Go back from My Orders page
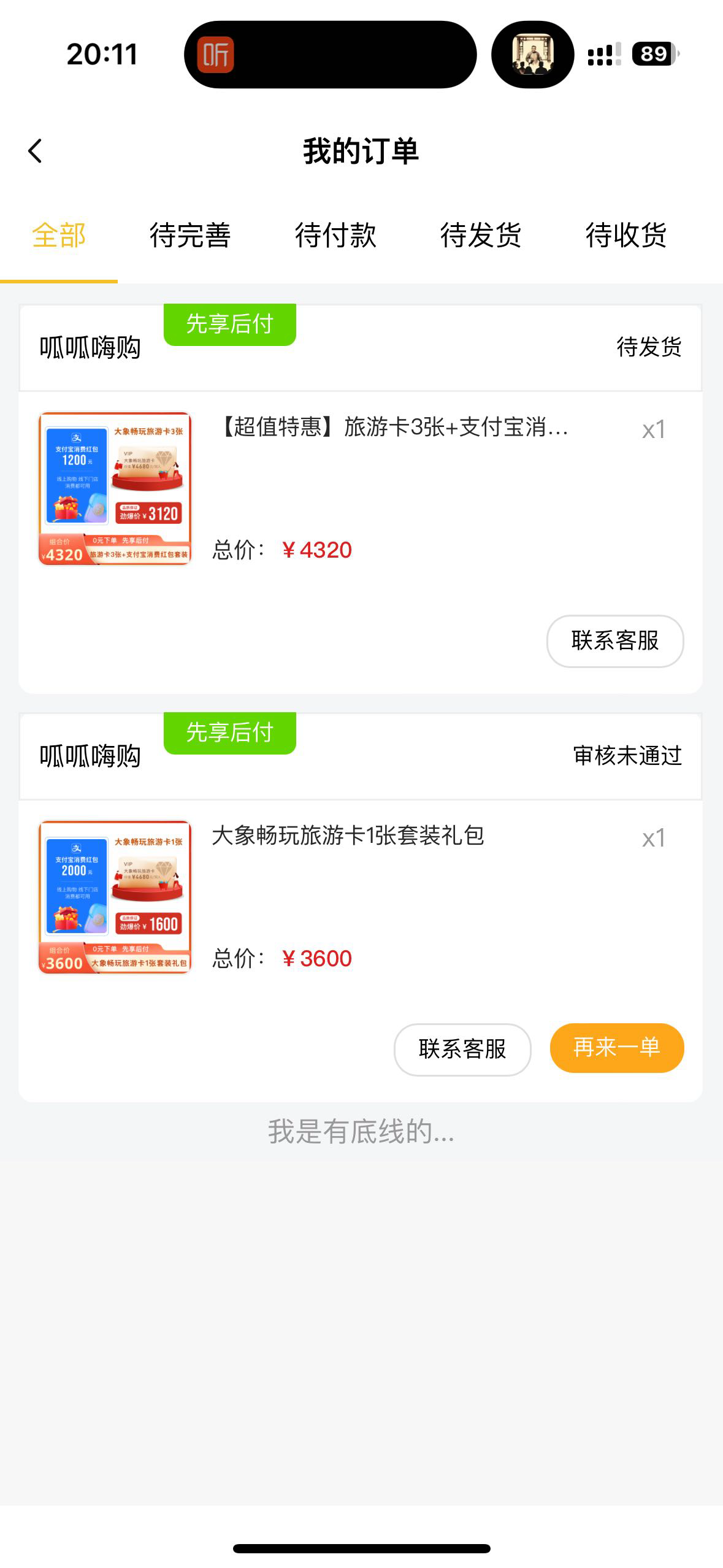The image size is (723, 1568). (x=36, y=151)
